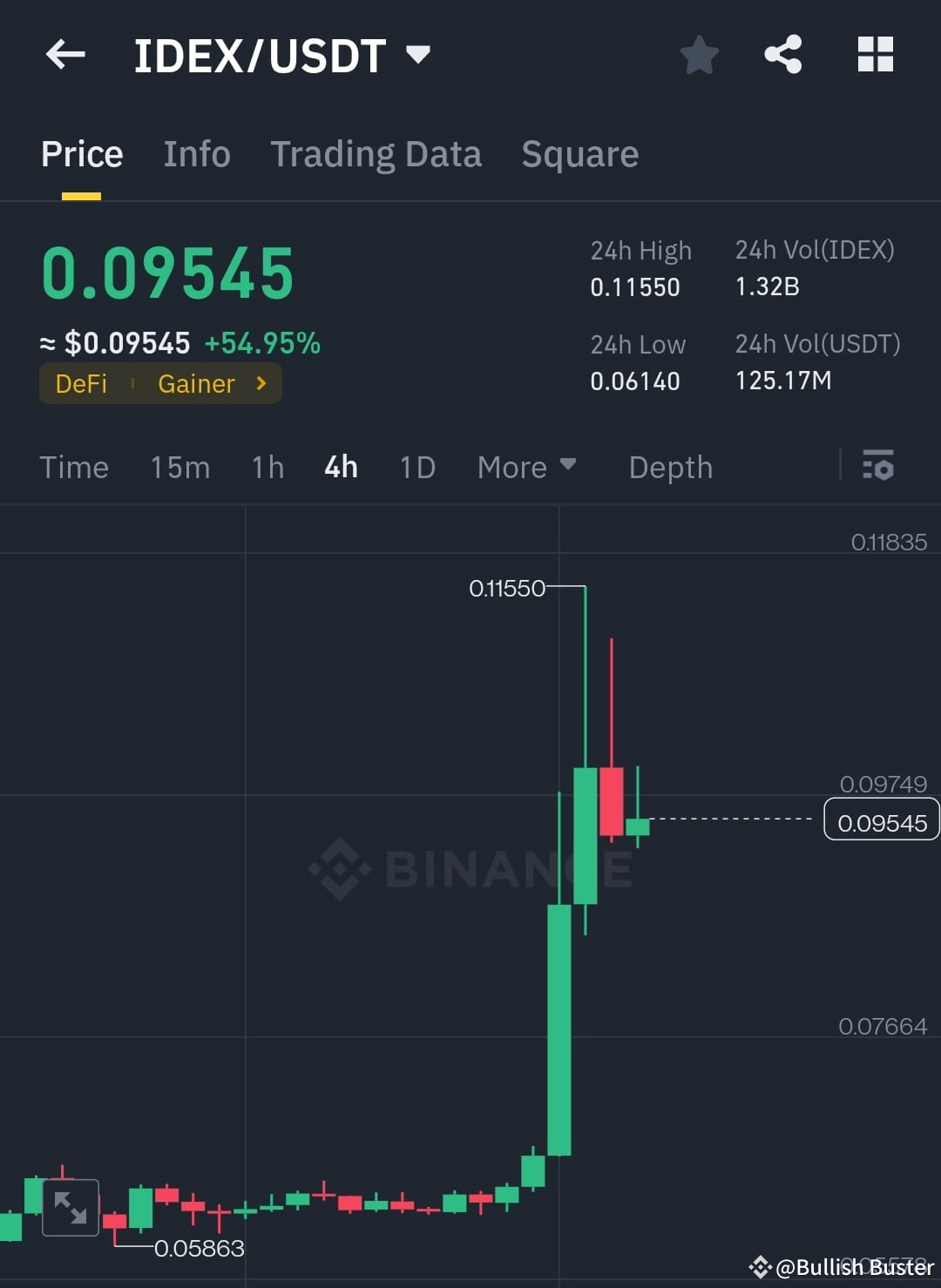Image resolution: width=941 pixels, height=1288 pixels.
Task: Open chart indicator settings
Action: click(x=878, y=467)
